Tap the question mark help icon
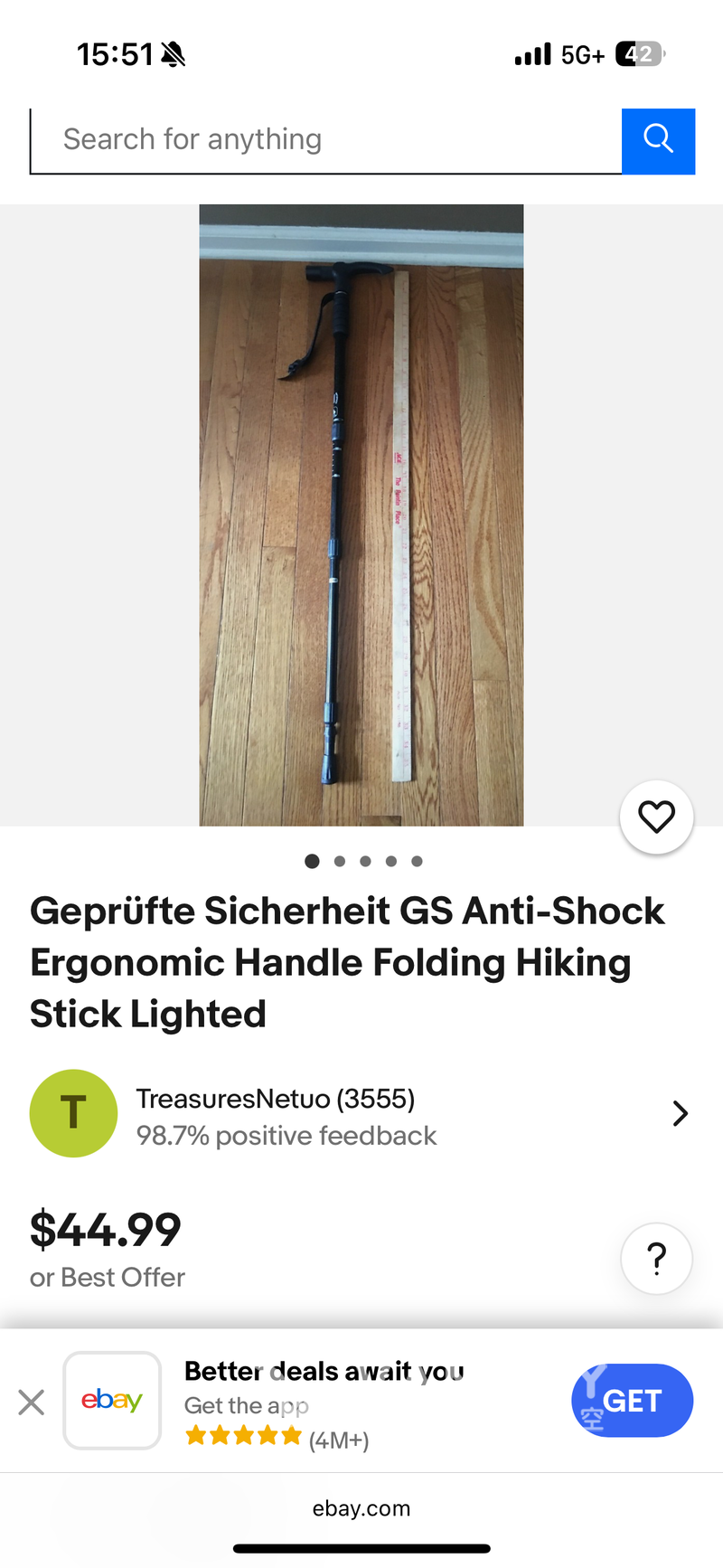723x1568 pixels. coord(656,1258)
